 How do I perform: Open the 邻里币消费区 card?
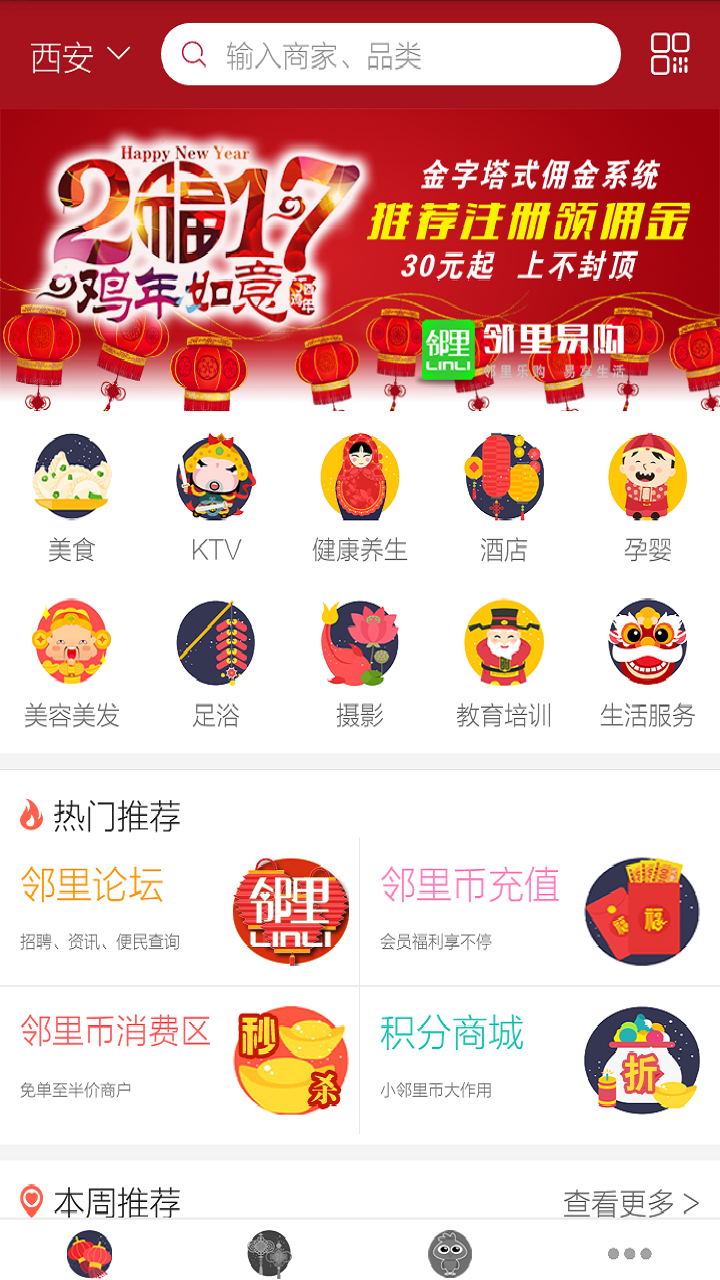point(180,1059)
